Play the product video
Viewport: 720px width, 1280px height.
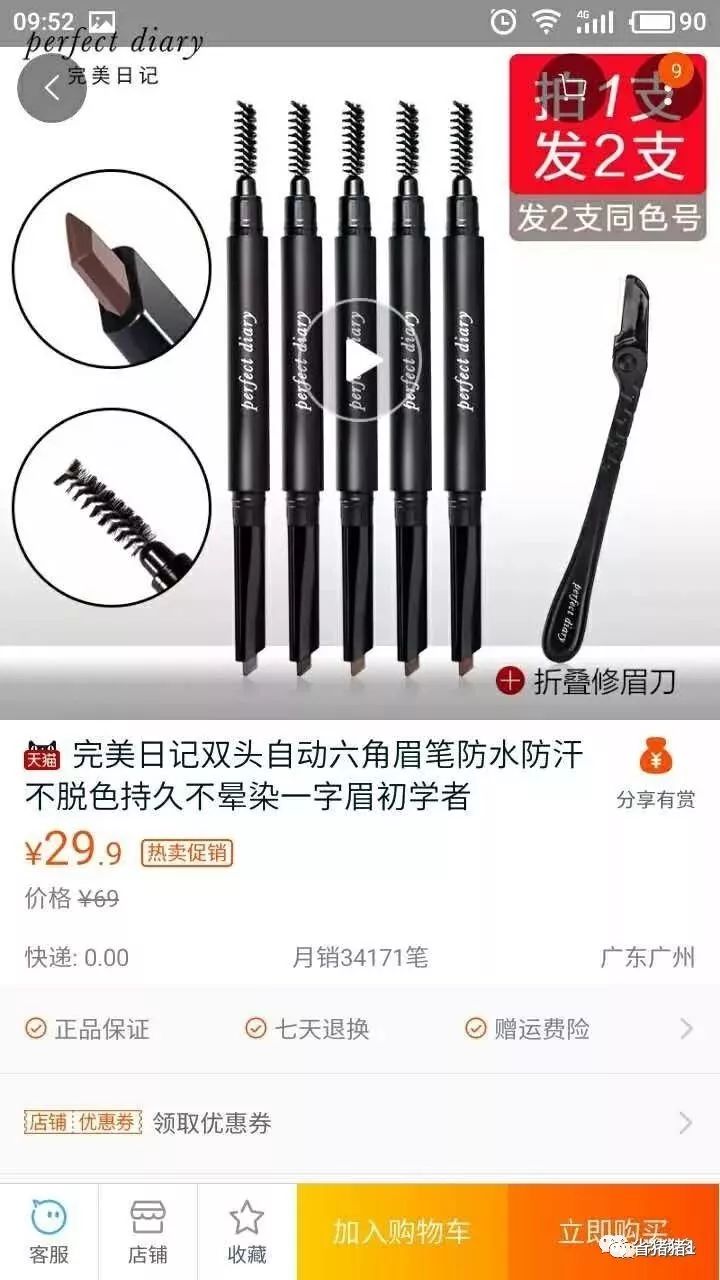[360, 360]
